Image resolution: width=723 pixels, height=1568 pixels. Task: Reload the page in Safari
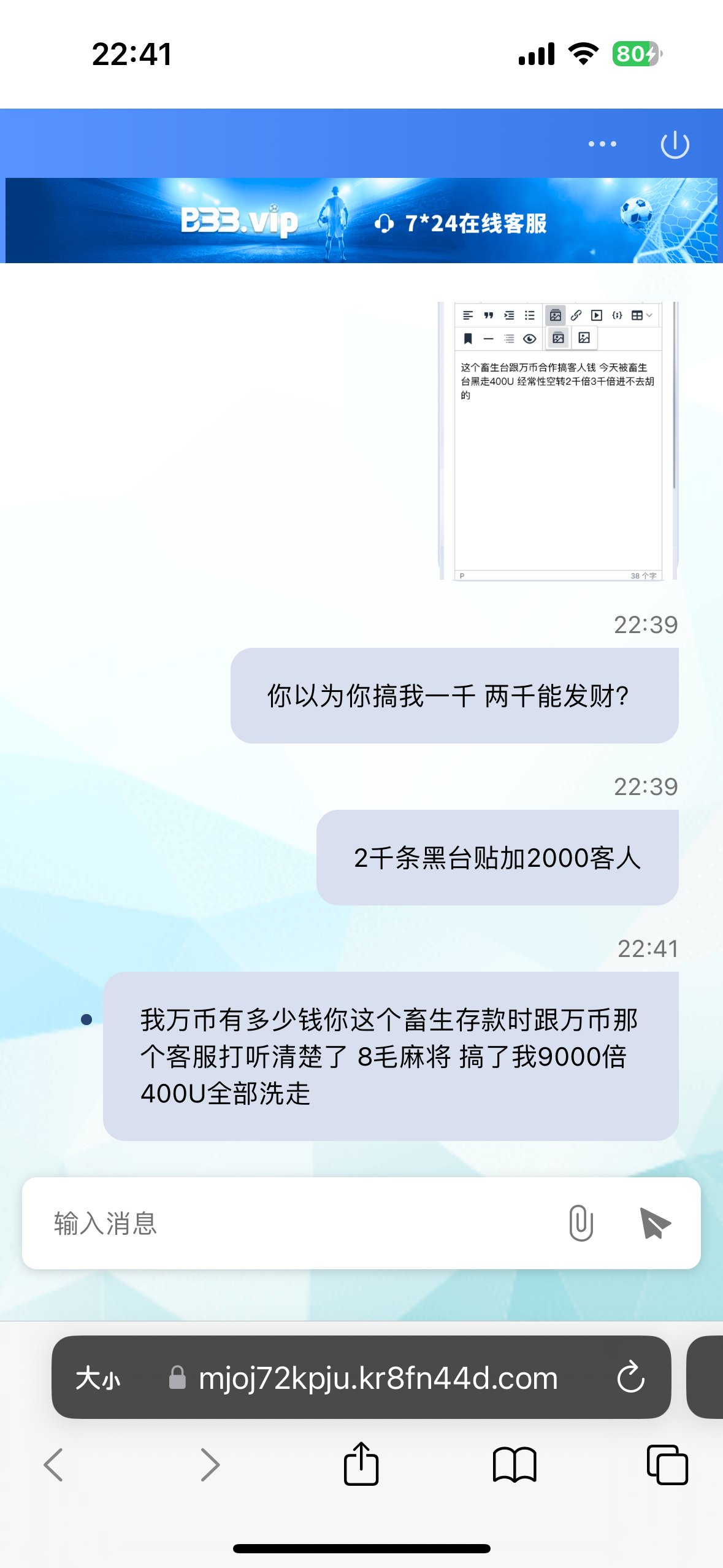click(x=630, y=1378)
